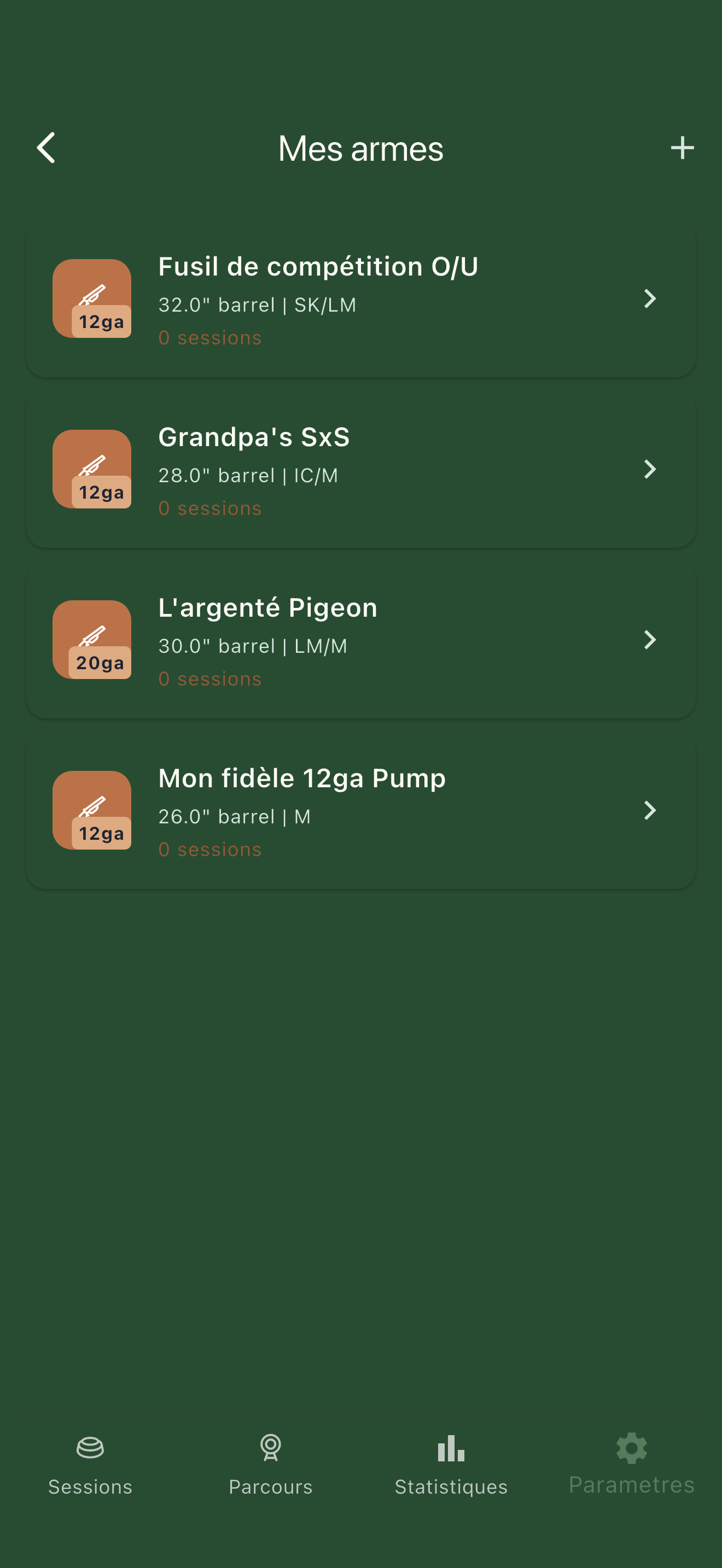Select the 20ga icon on L'argenté Pigeon
722x1568 pixels.
tap(92, 640)
